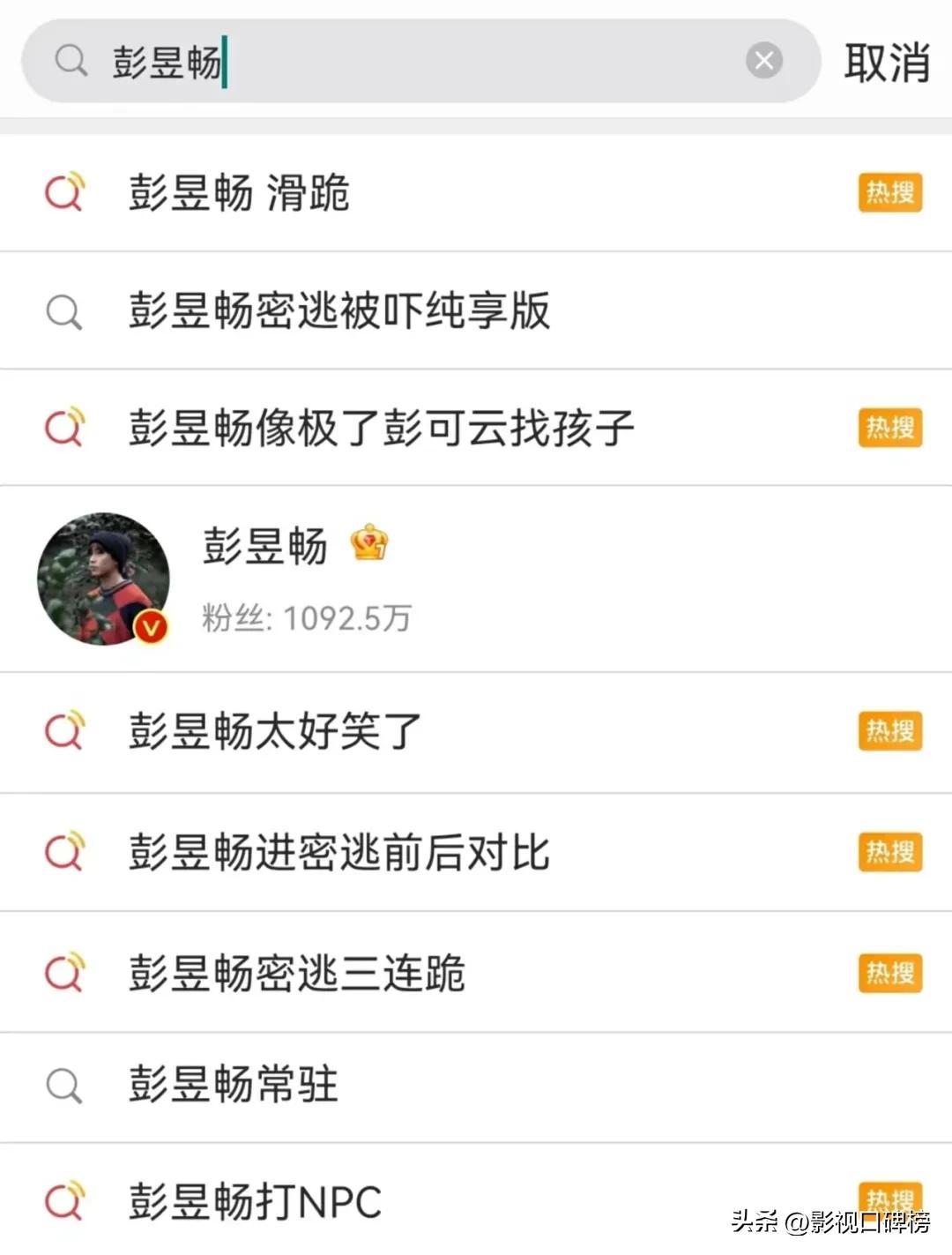Clear the search field with the X button

(763, 60)
